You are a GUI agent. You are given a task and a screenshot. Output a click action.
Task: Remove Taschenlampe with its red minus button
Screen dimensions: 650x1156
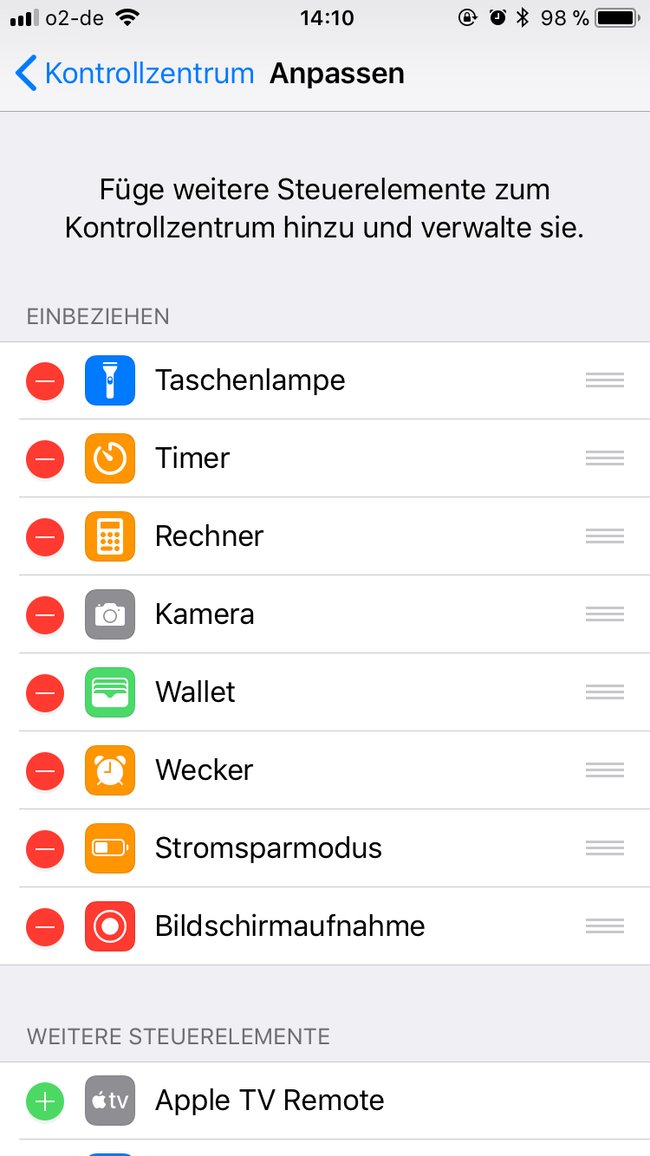click(45, 380)
